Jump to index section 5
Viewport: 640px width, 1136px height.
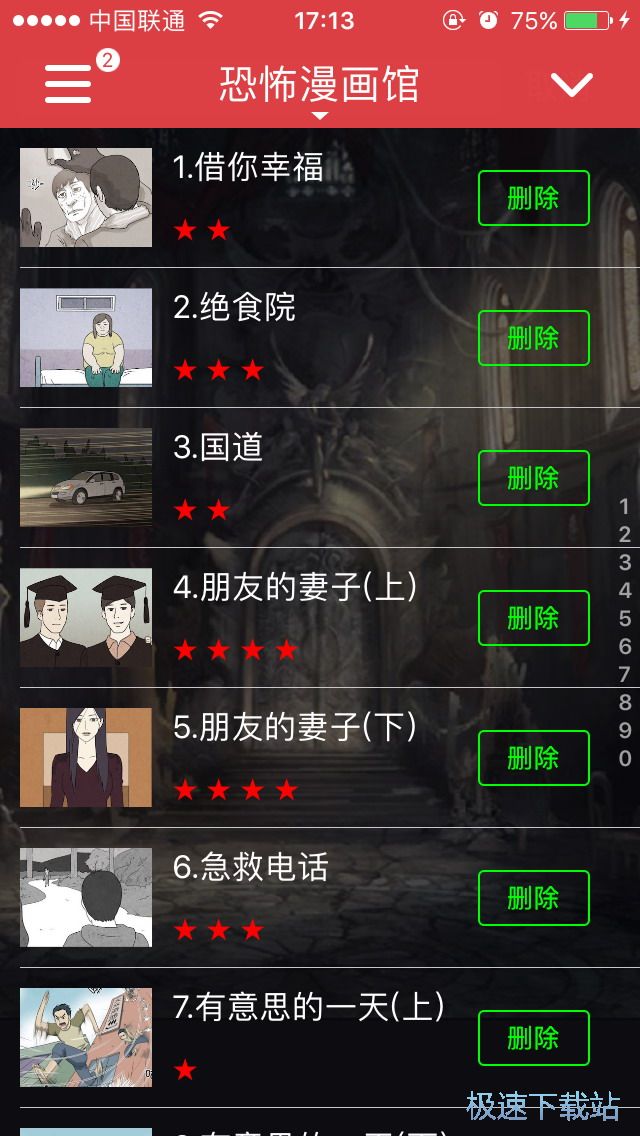point(625,619)
